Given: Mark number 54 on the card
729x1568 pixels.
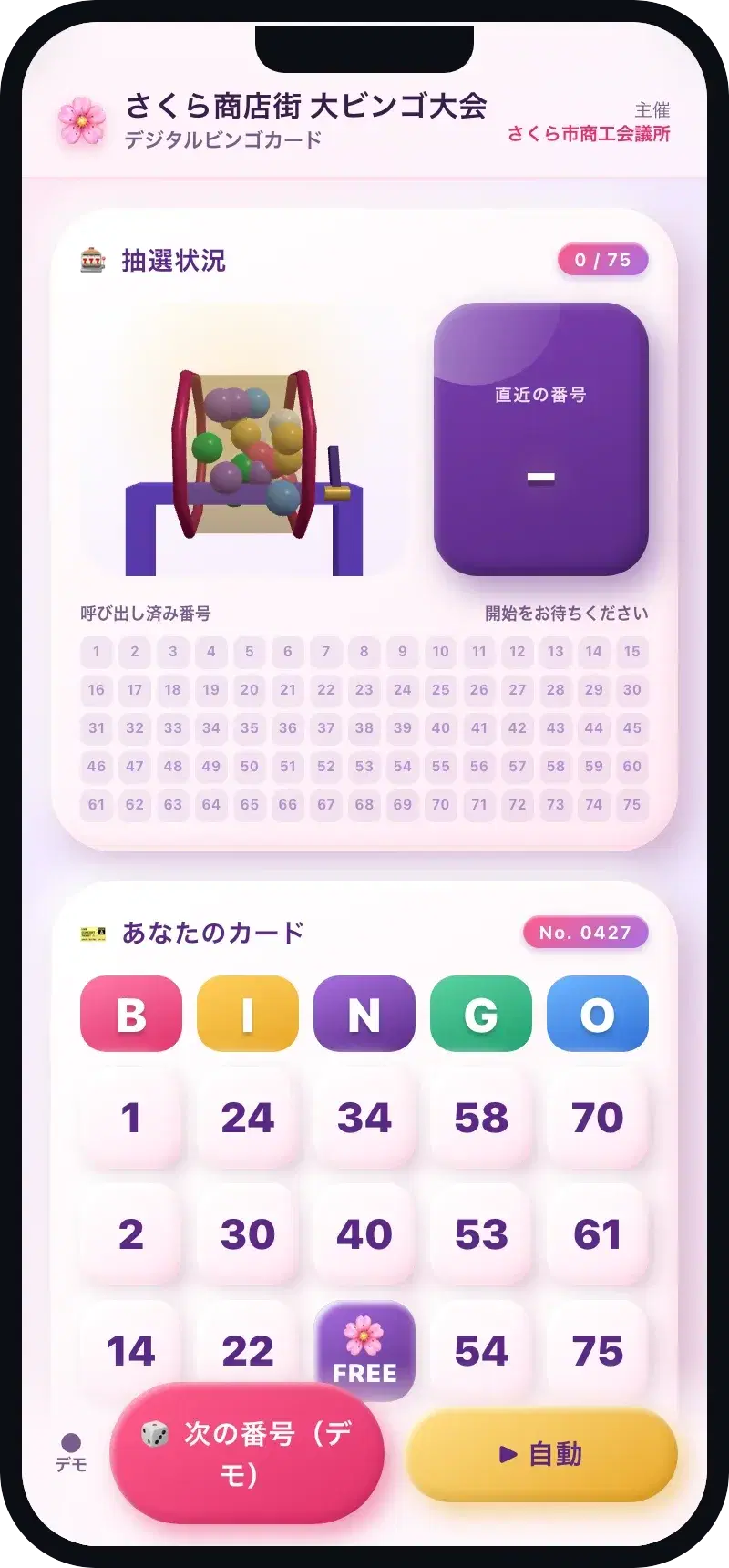Looking at the screenshot, I should [x=481, y=1351].
